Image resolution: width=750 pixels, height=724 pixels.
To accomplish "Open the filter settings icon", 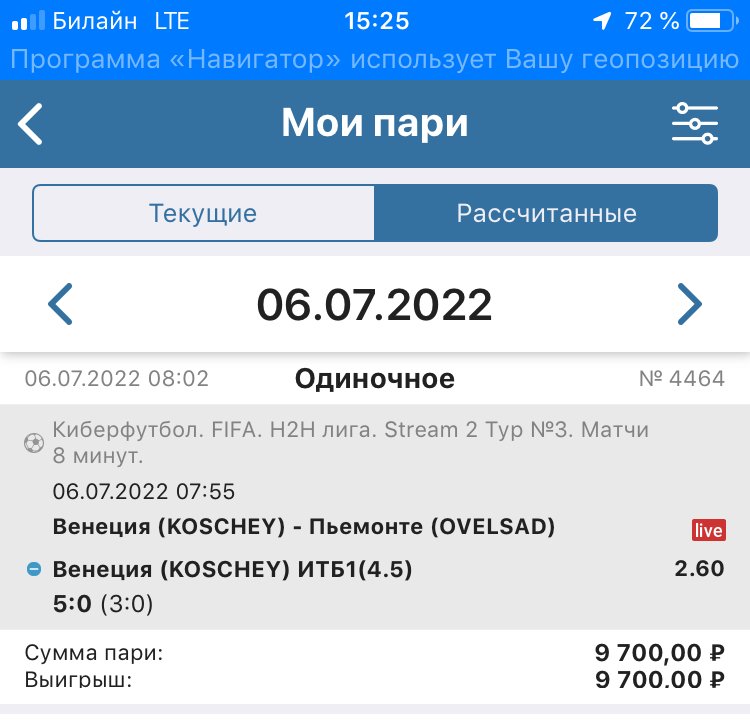I will click(694, 124).
